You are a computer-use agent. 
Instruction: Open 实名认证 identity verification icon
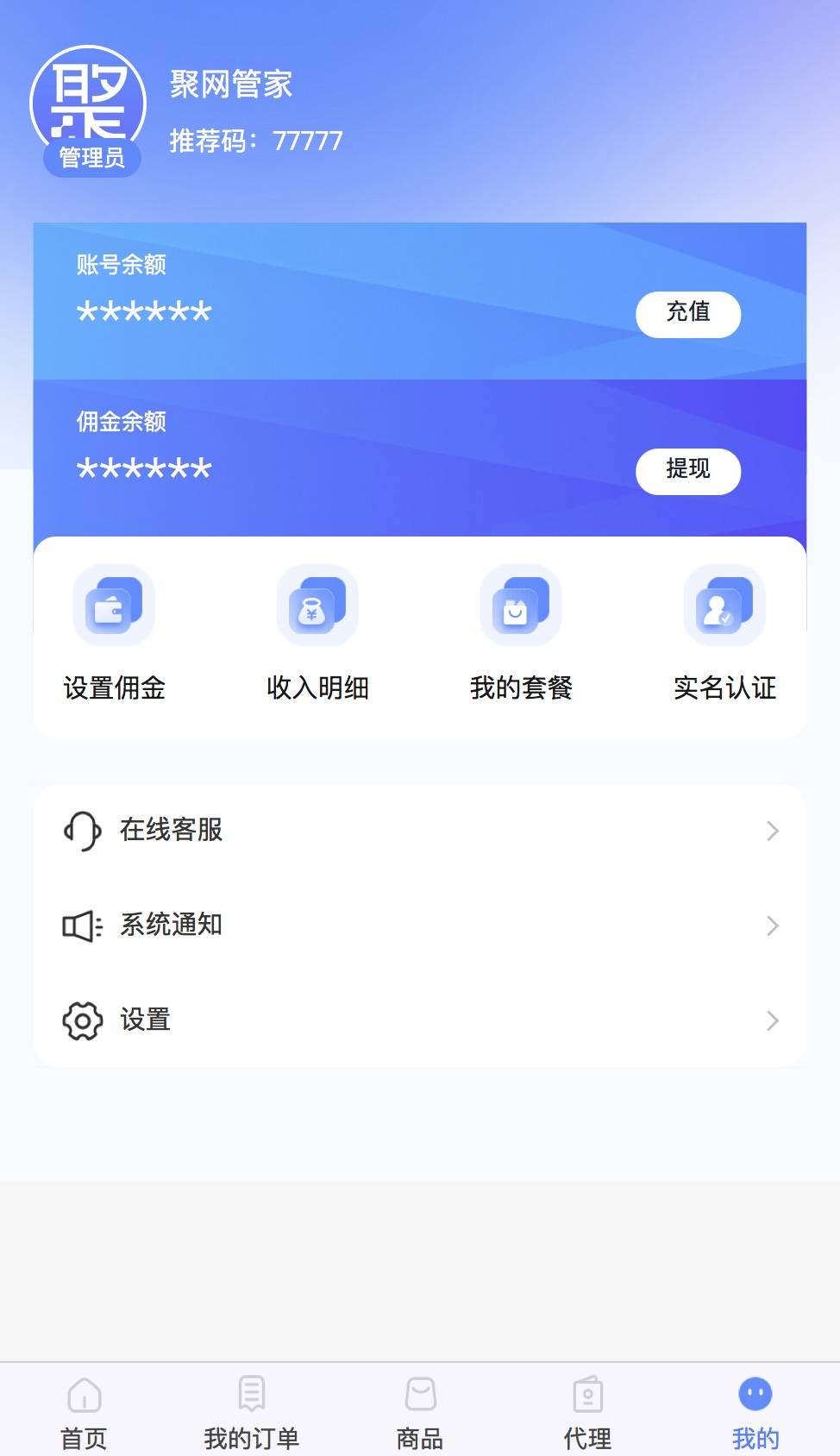click(724, 605)
